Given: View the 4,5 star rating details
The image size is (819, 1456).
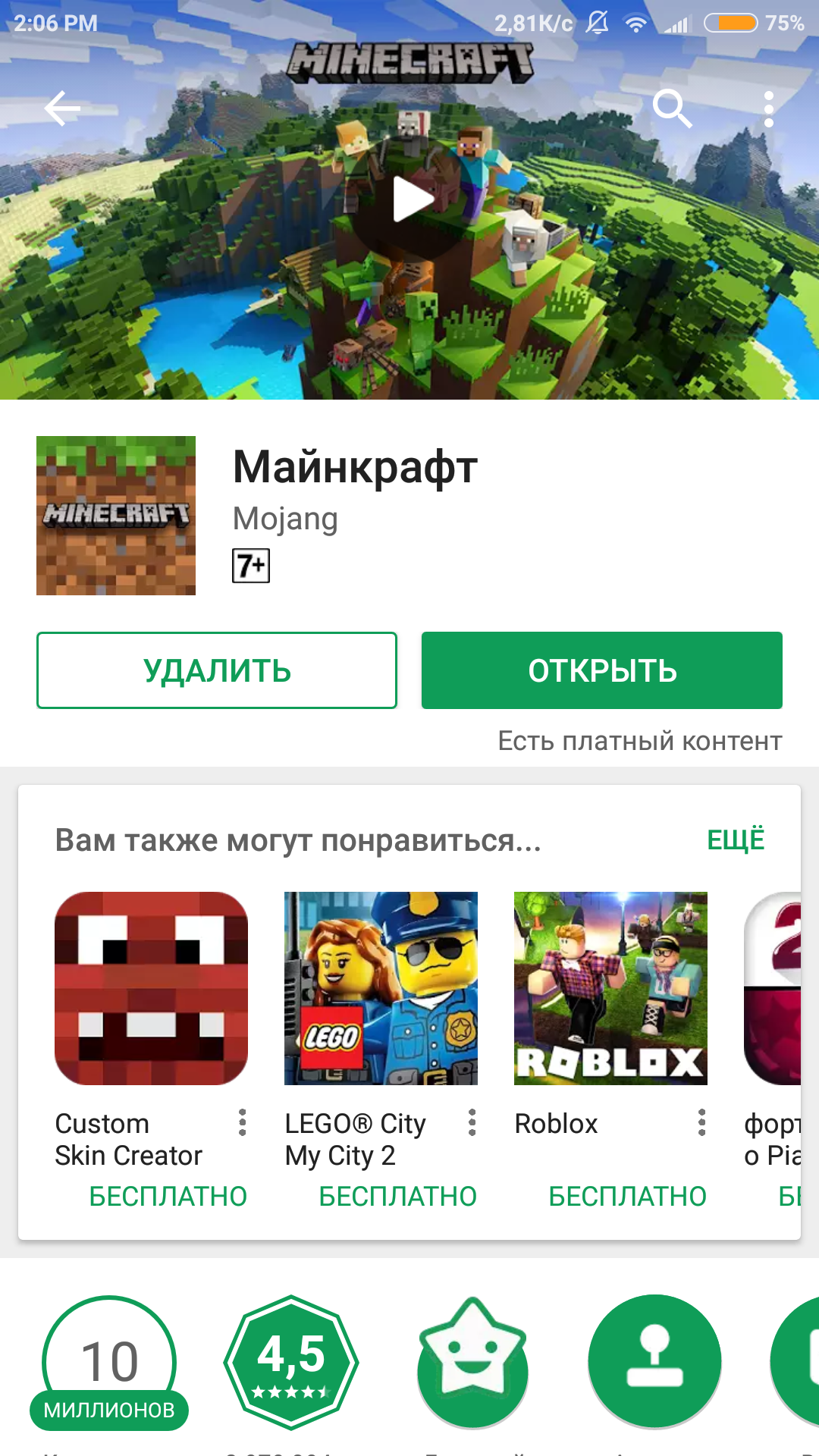Looking at the screenshot, I should pos(291,1363).
